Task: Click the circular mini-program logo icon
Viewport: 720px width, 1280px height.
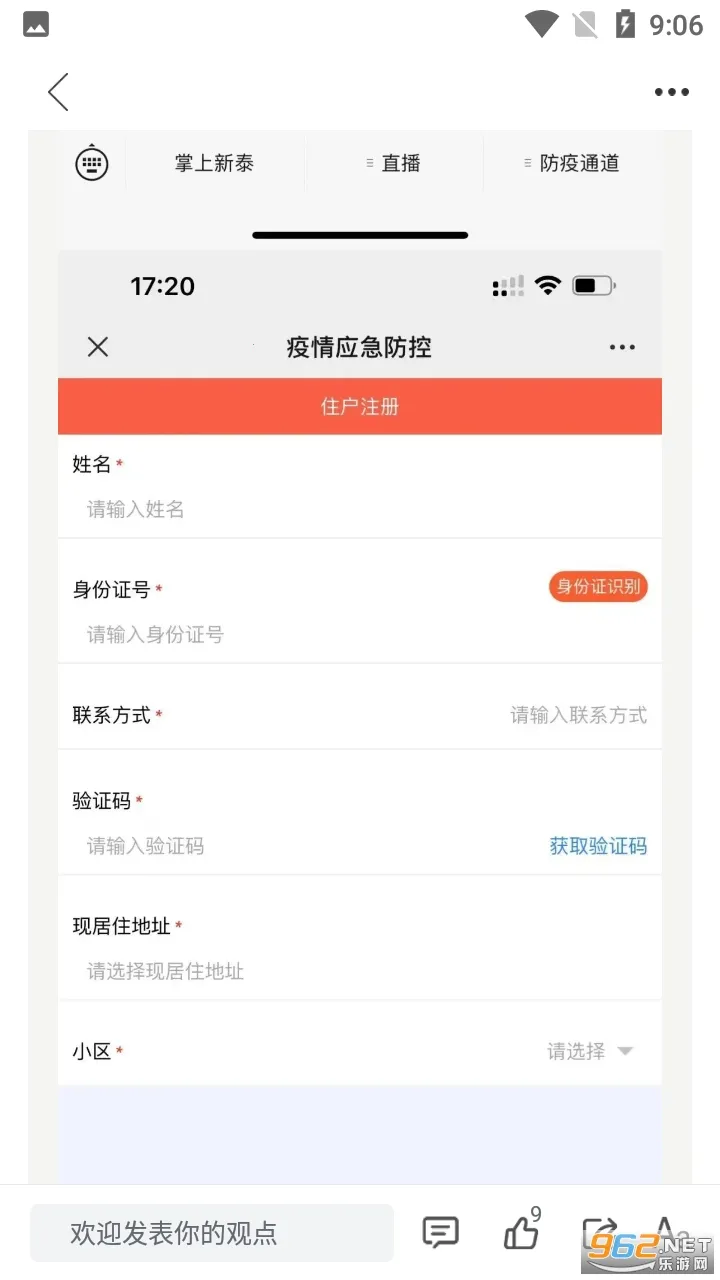Action: pos(91,163)
